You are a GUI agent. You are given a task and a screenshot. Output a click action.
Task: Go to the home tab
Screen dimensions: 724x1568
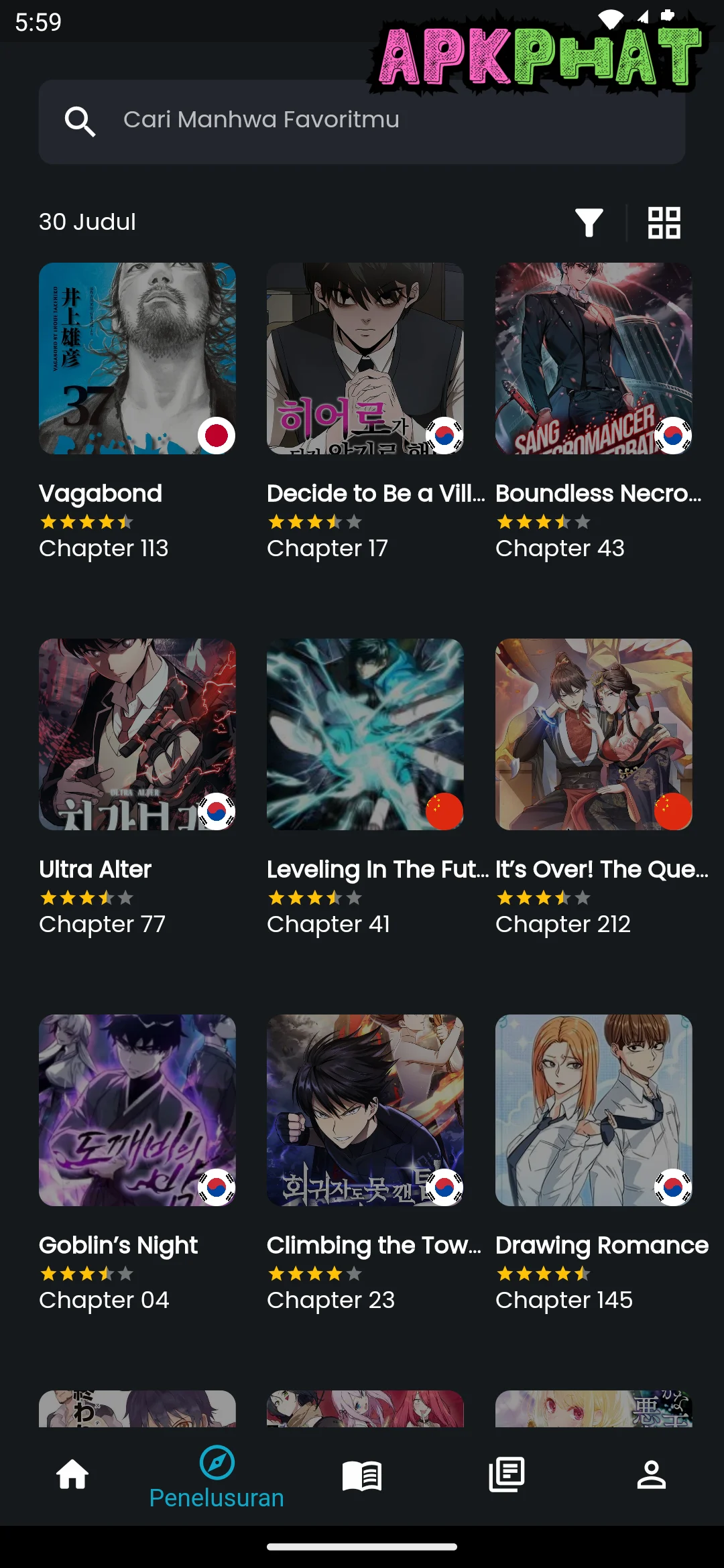72,1475
